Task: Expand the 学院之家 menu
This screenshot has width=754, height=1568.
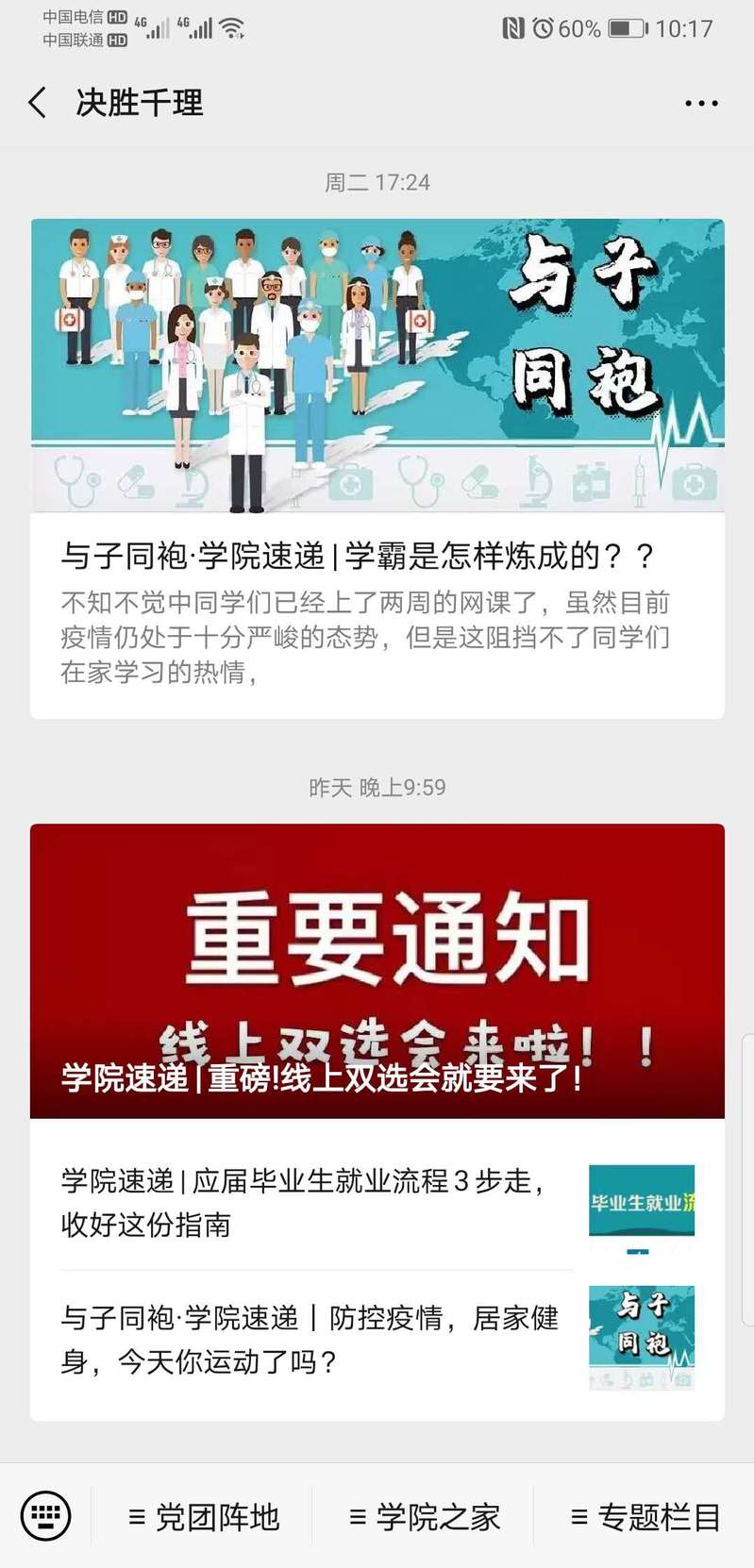Action: pos(424,1517)
